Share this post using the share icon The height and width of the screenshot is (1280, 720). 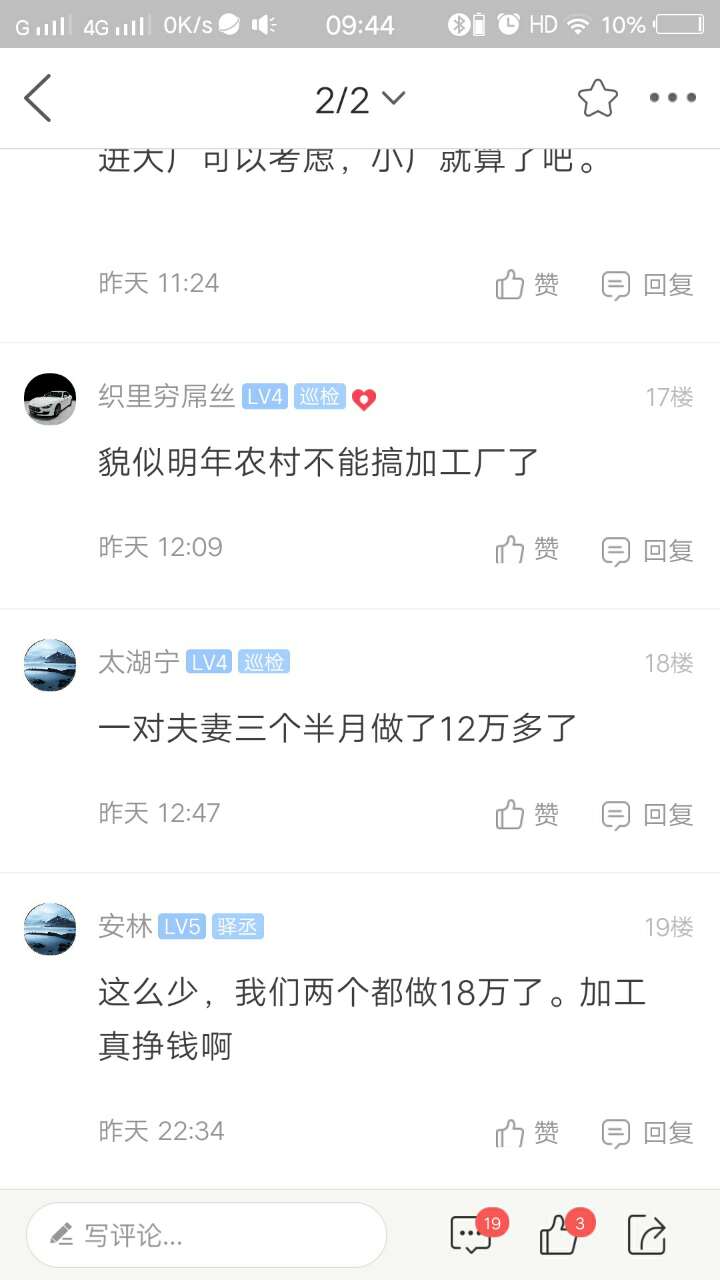click(646, 1235)
